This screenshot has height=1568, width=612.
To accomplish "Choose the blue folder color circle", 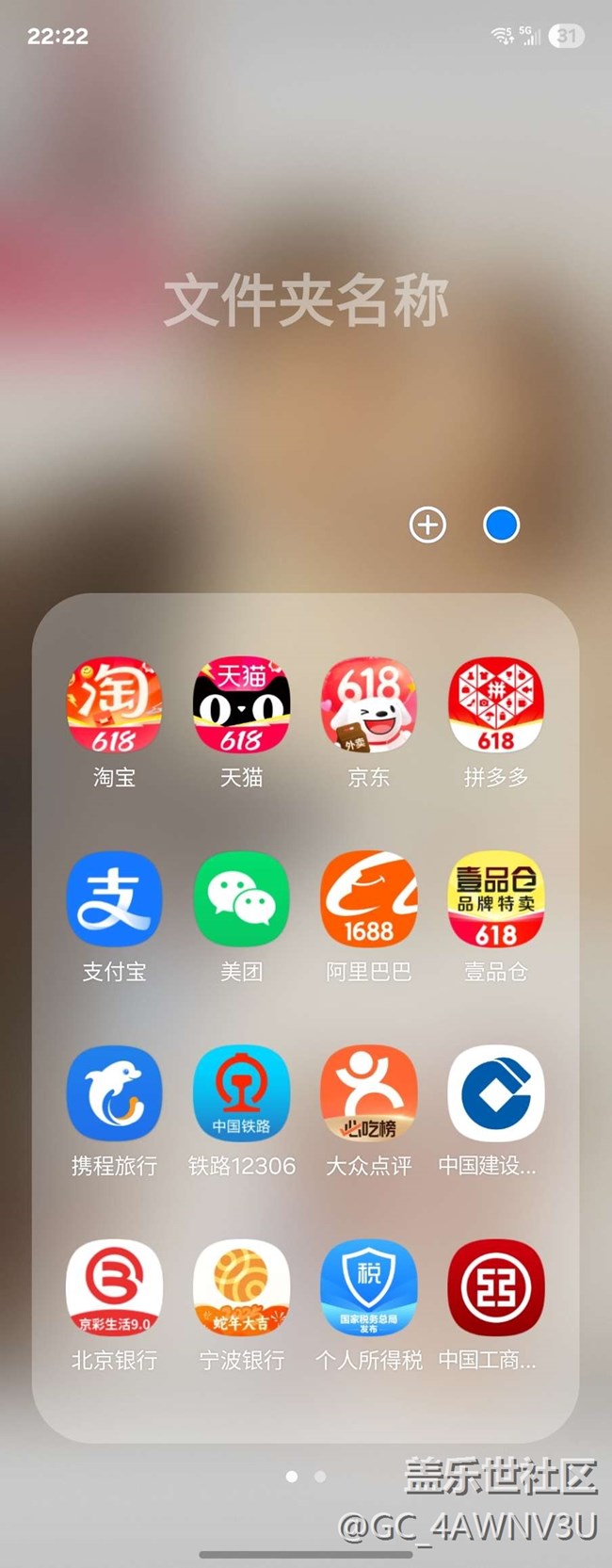I will point(501,525).
